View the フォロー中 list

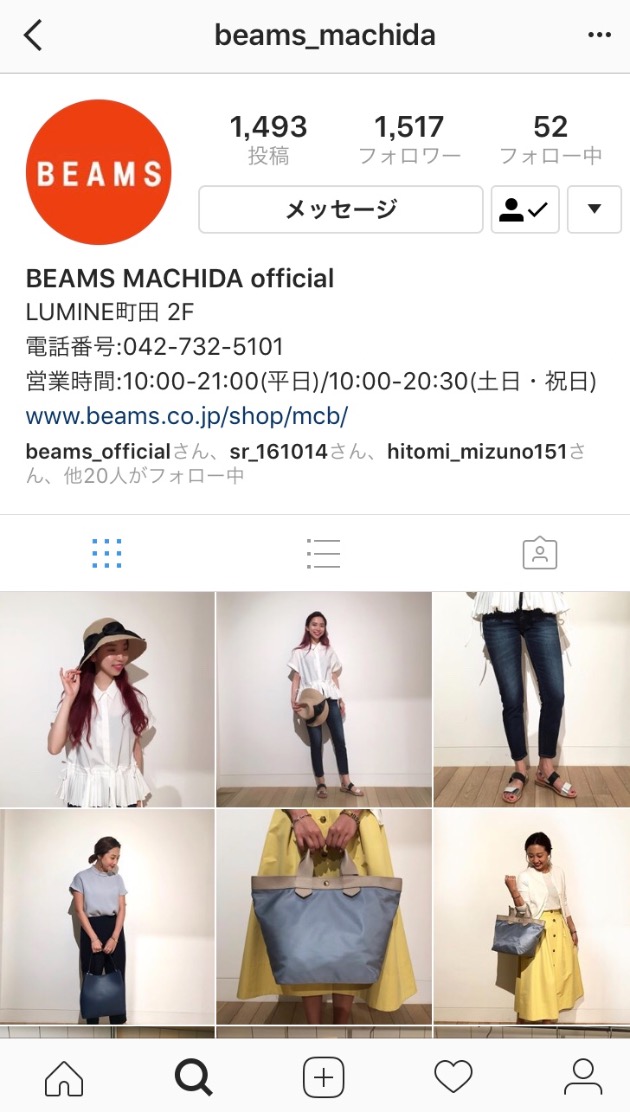coord(550,140)
